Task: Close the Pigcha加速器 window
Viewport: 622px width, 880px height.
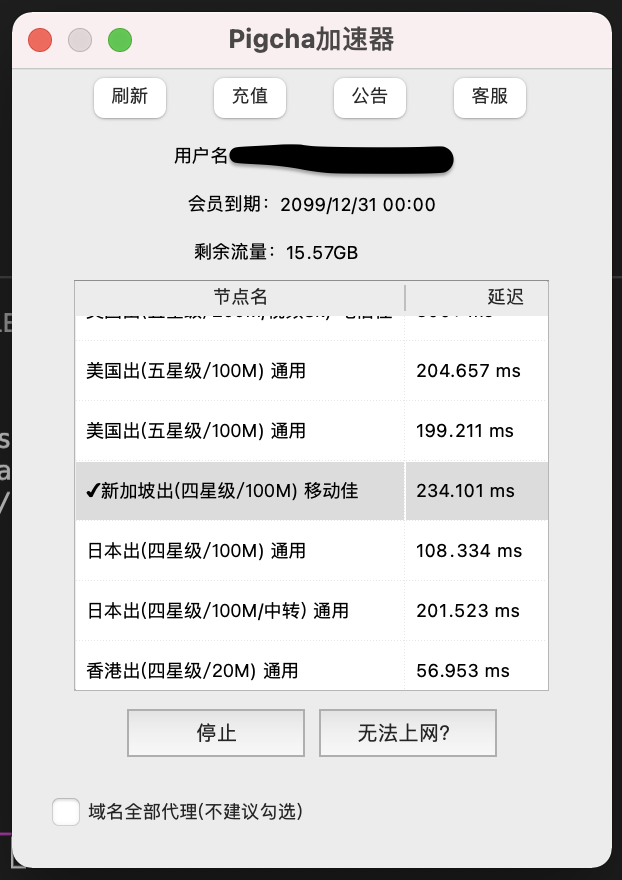Action: tap(40, 40)
